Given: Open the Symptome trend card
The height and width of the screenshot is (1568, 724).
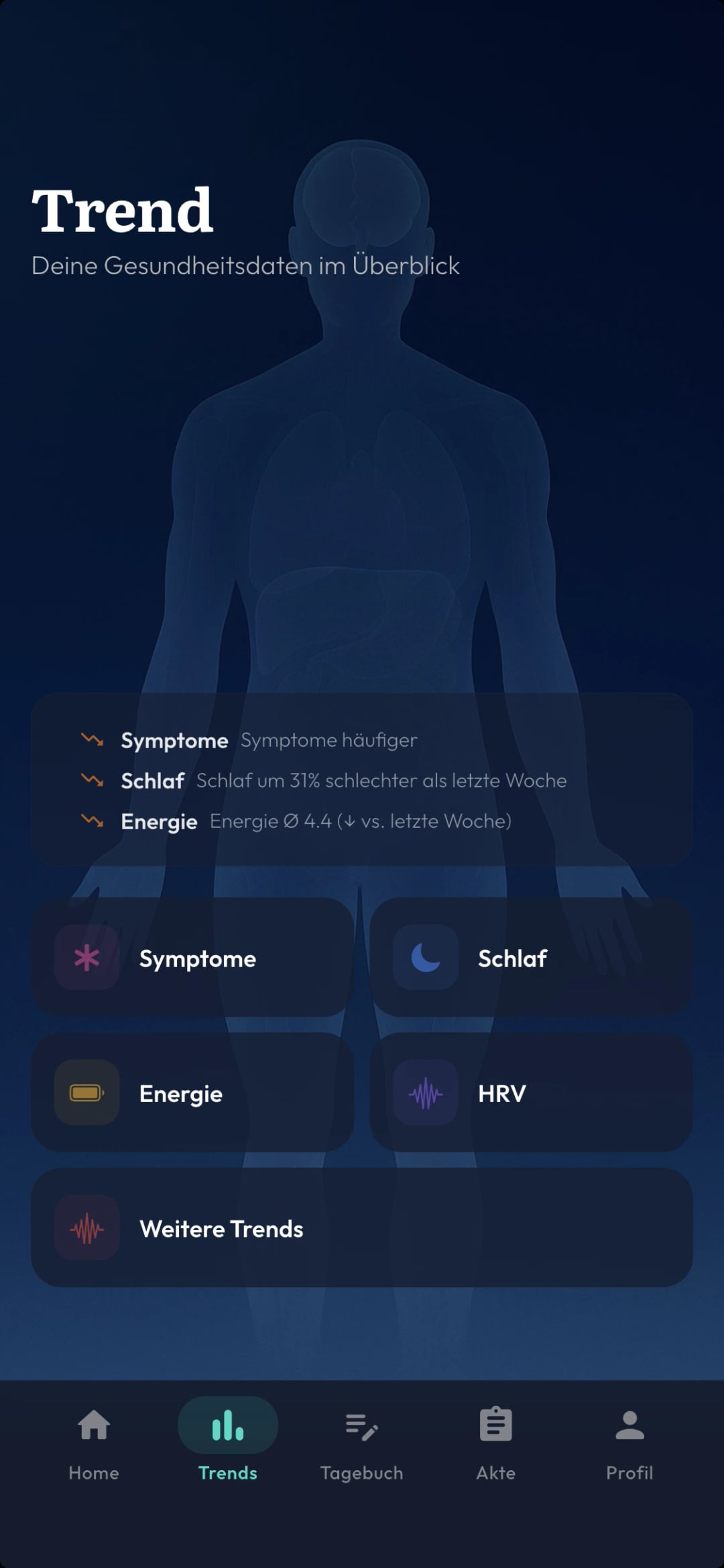Looking at the screenshot, I should pyautogui.click(x=192, y=957).
